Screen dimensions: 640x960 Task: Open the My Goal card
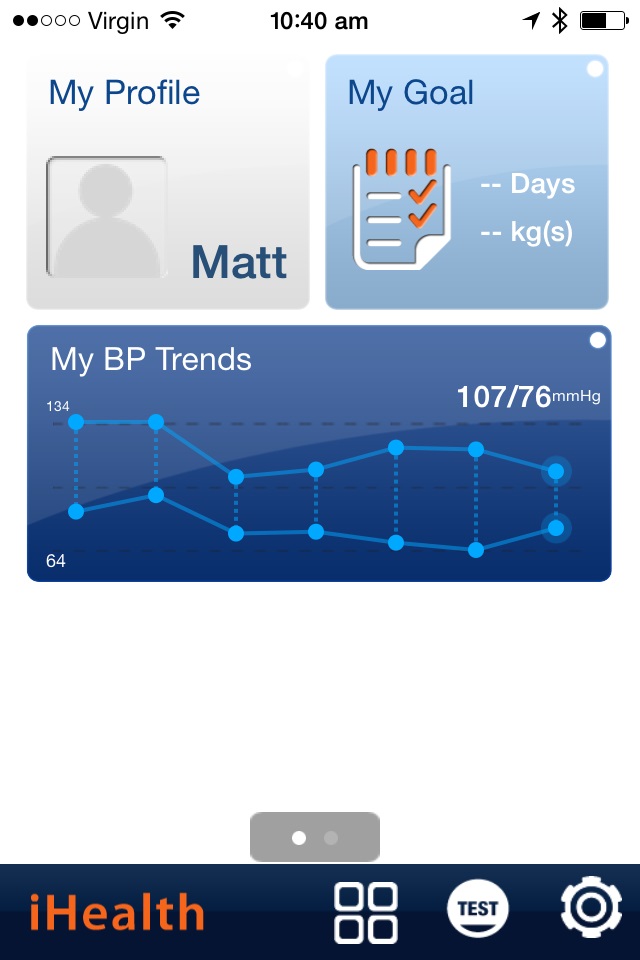pos(467,182)
